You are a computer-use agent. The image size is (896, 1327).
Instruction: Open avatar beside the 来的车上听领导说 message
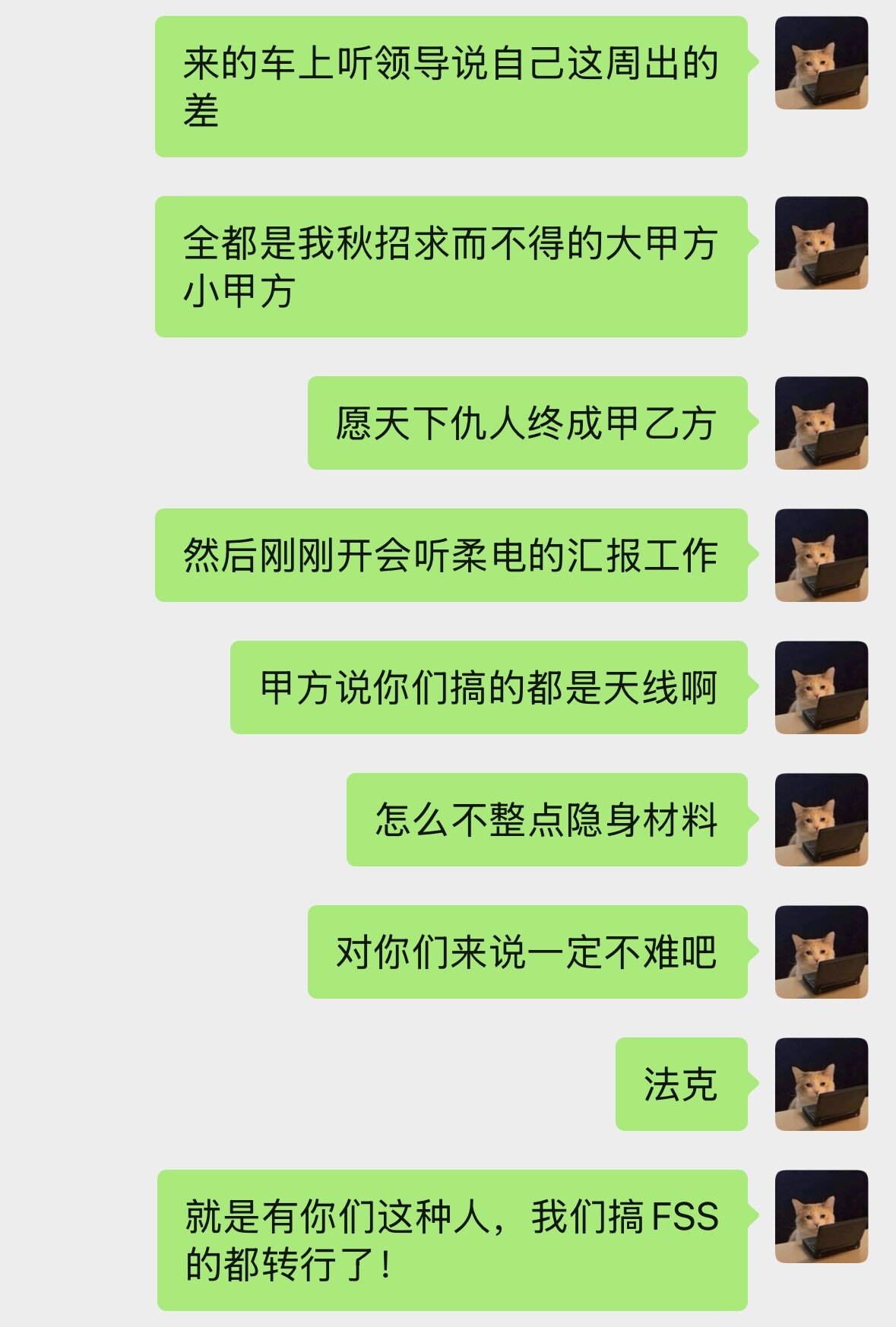tap(821, 62)
